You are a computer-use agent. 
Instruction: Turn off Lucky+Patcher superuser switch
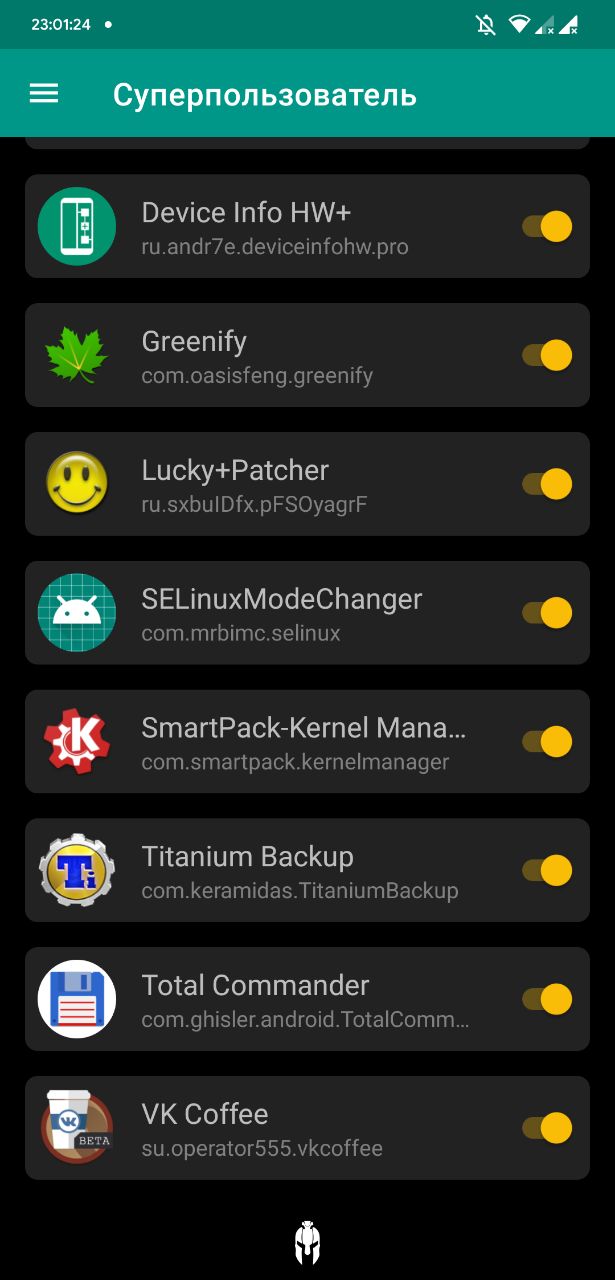click(547, 484)
